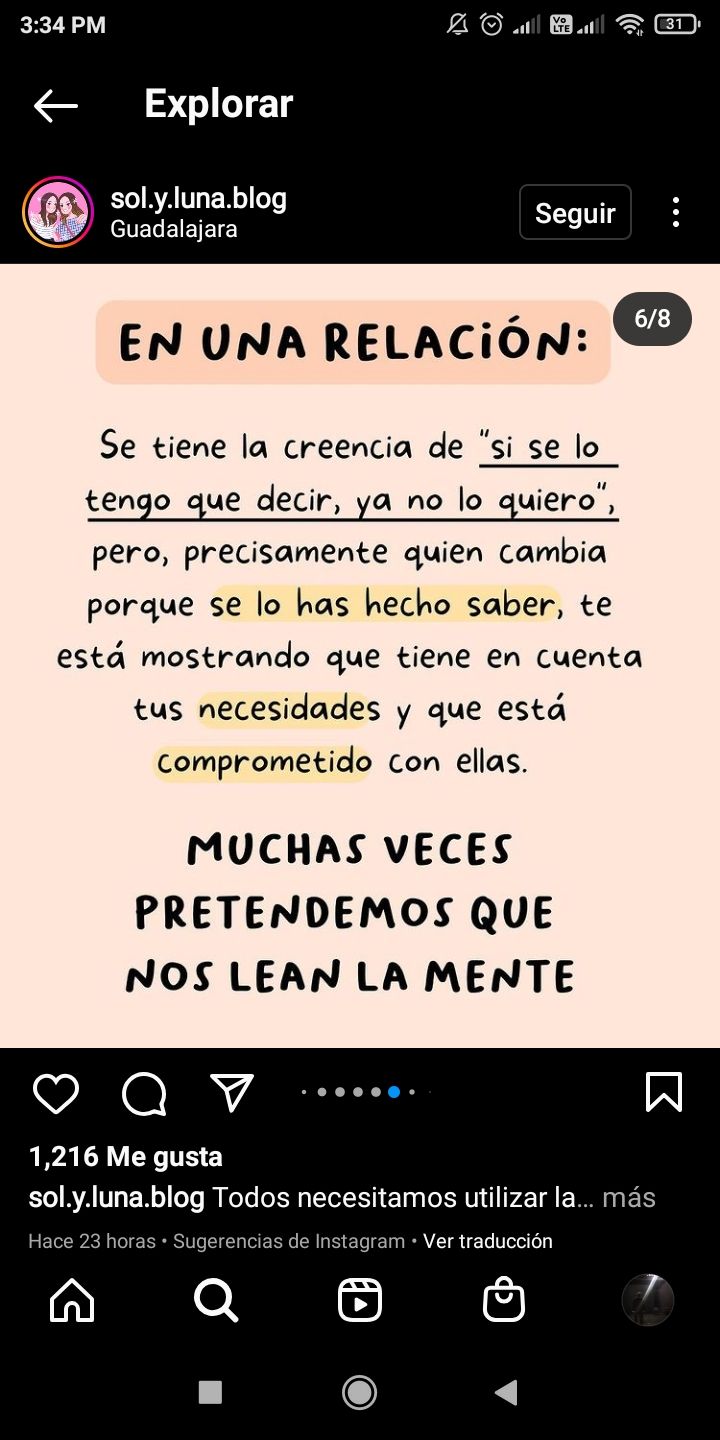The width and height of the screenshot is (720, 1440).
Task: Go back from the Explorar page
Action: pos(55,105)
